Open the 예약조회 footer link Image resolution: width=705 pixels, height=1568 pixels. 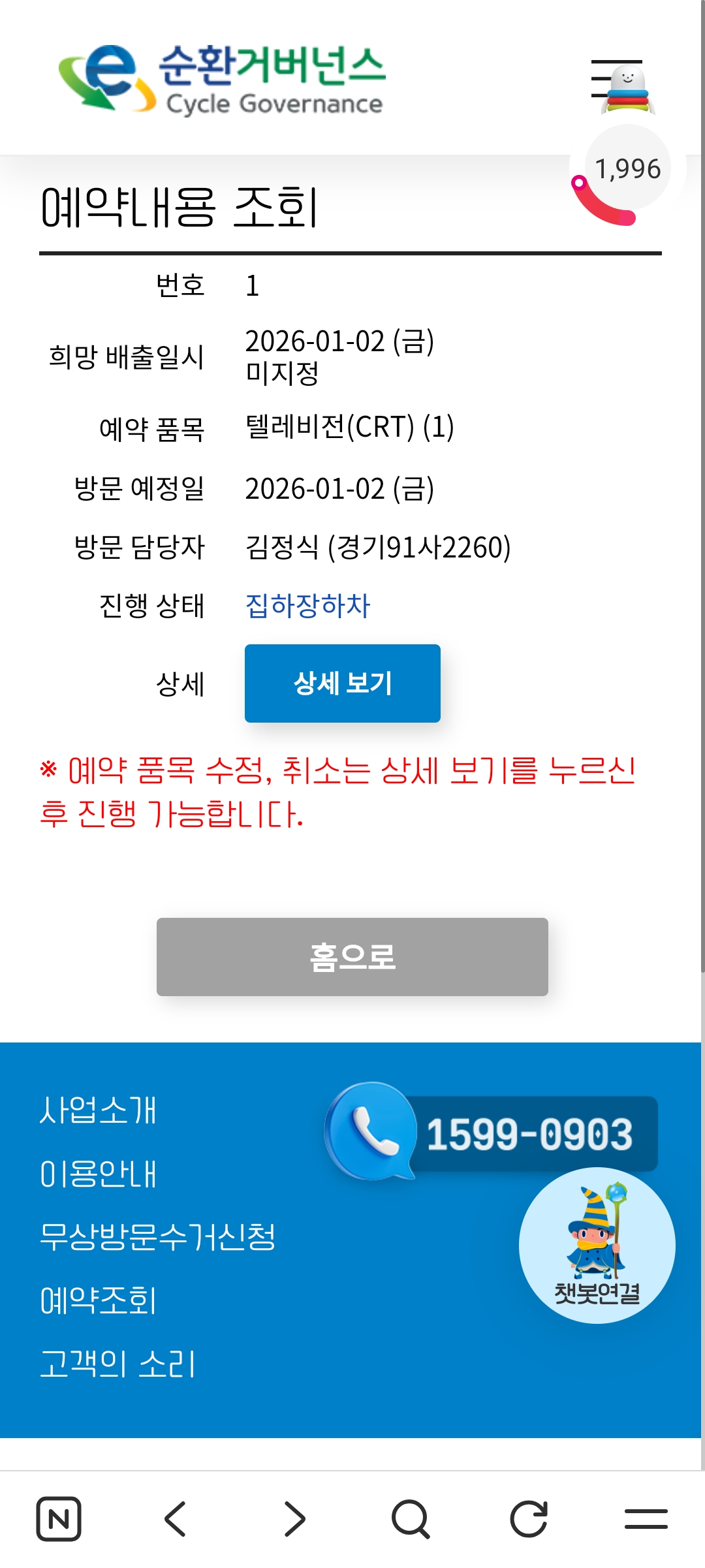click(x=98, y=1300)
